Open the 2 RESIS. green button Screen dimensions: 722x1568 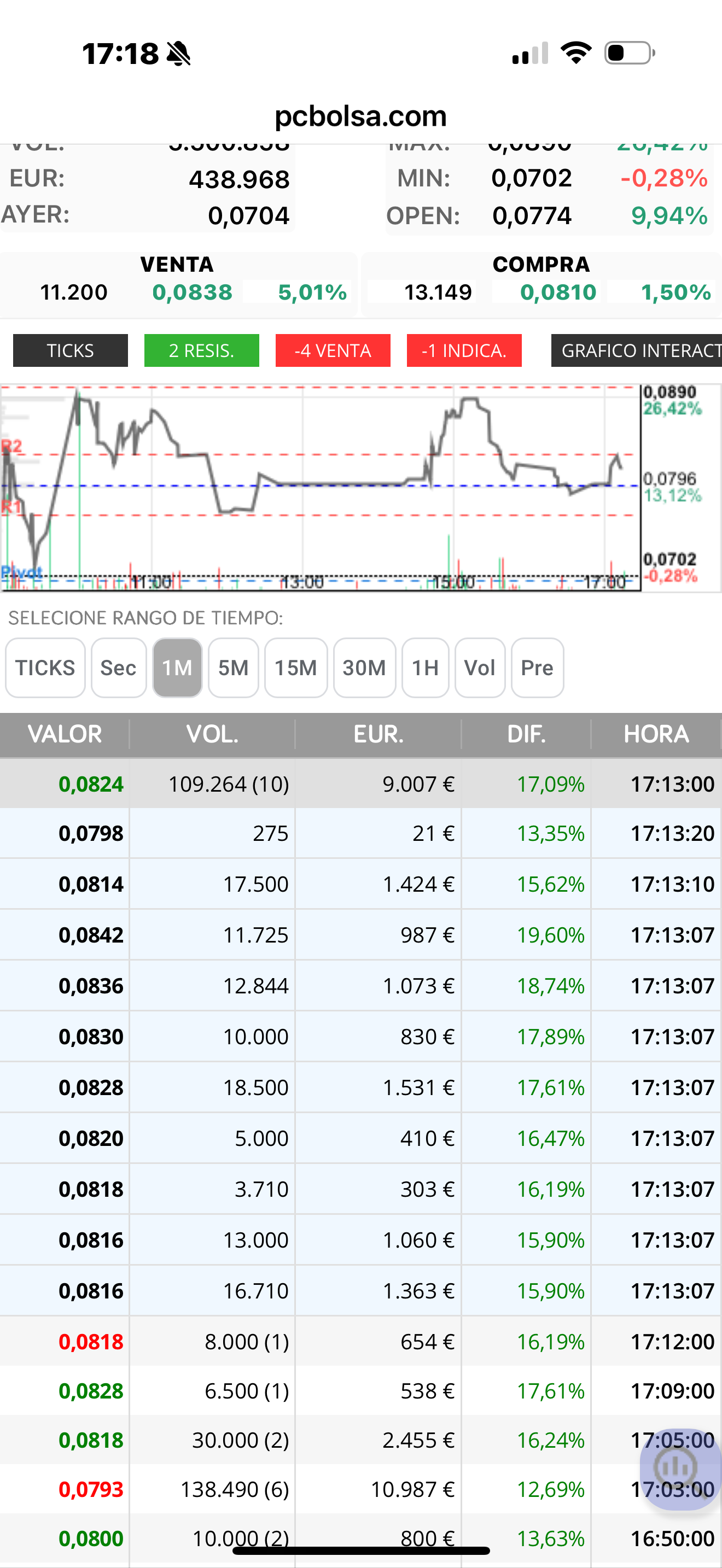pos(201,350)
